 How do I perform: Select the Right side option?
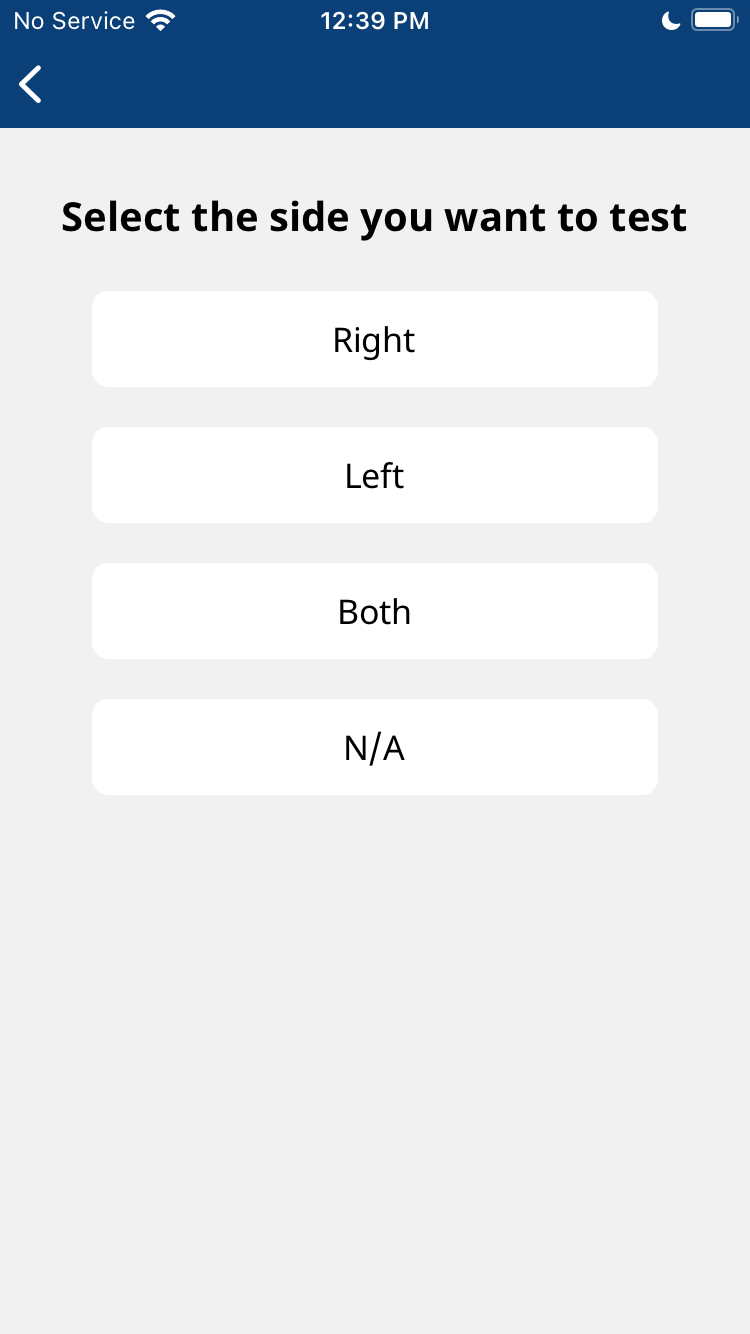pyautogui.click(x=374, y=339)
